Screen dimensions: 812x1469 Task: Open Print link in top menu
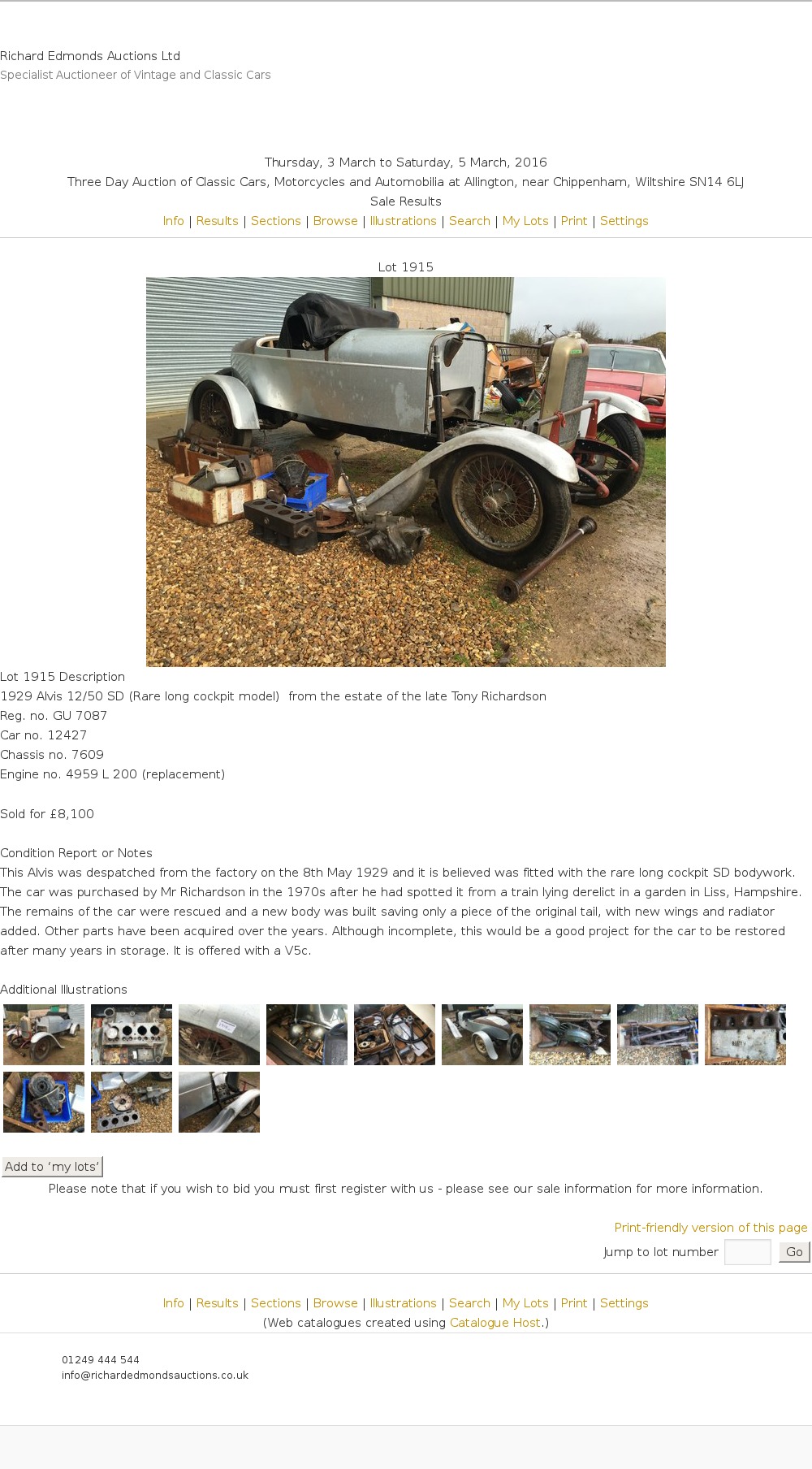coord(573,221)
